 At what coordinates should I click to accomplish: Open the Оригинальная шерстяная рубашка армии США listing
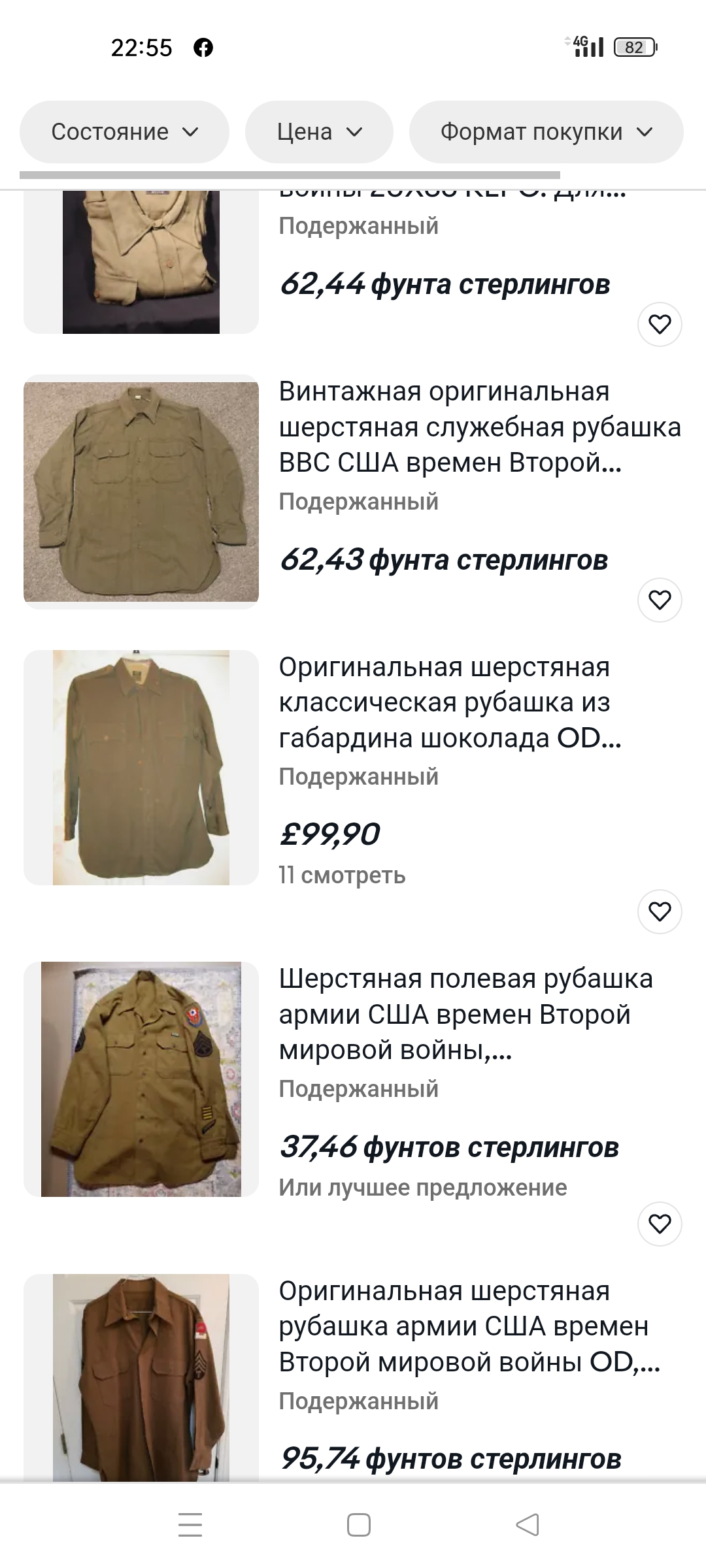[x=469, y=1327]
